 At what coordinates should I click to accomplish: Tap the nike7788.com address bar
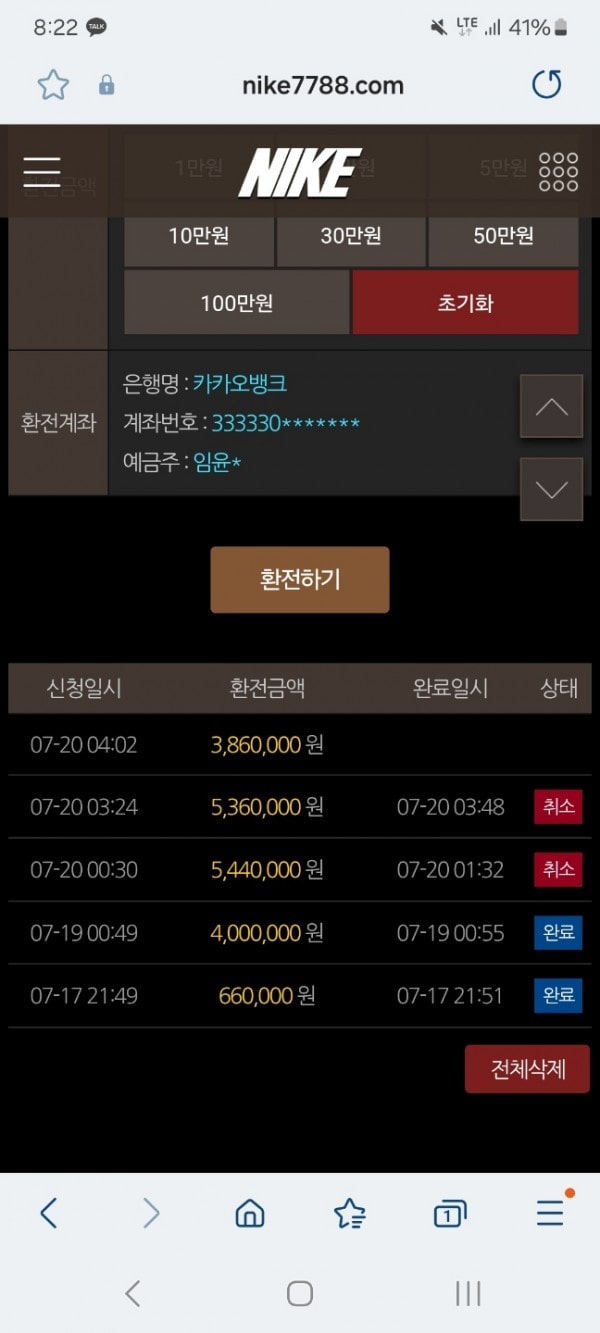[322, 86]
